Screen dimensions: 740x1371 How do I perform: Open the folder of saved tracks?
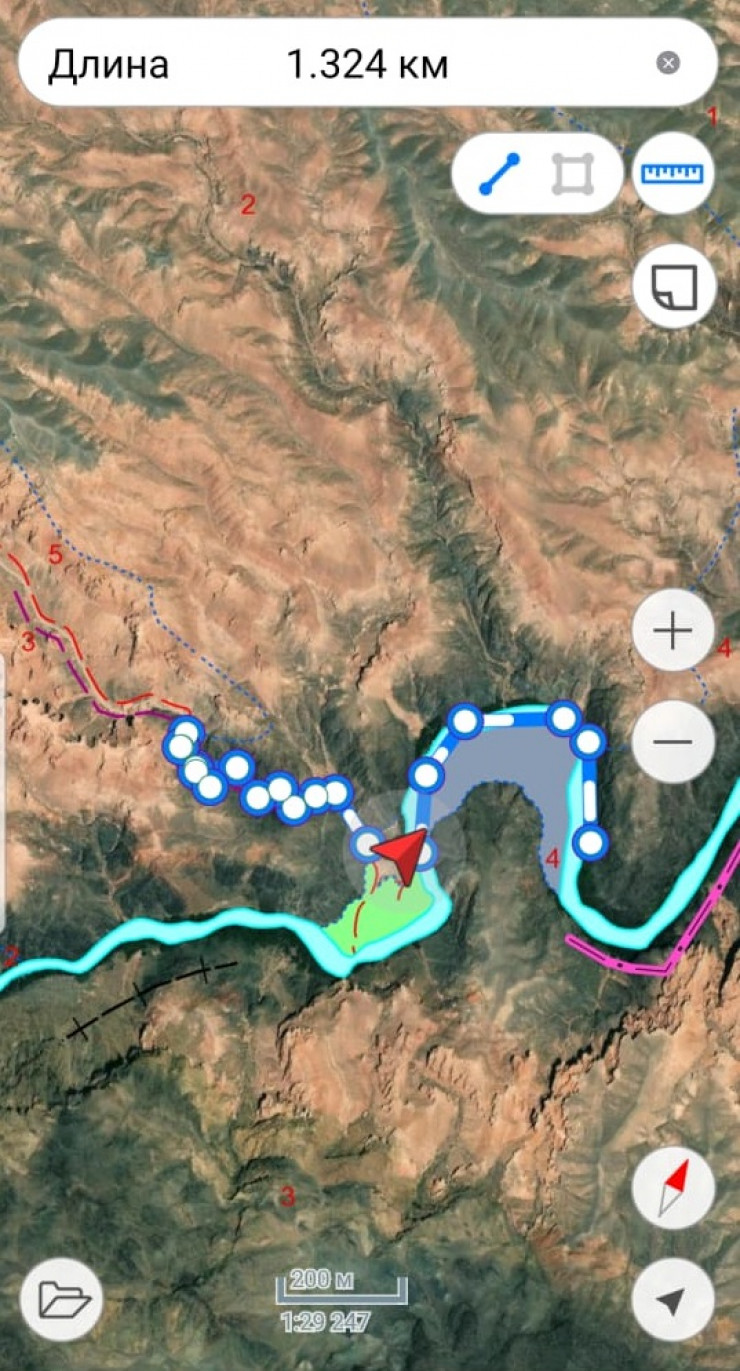pyautogui.click(x=65, y=1300)
